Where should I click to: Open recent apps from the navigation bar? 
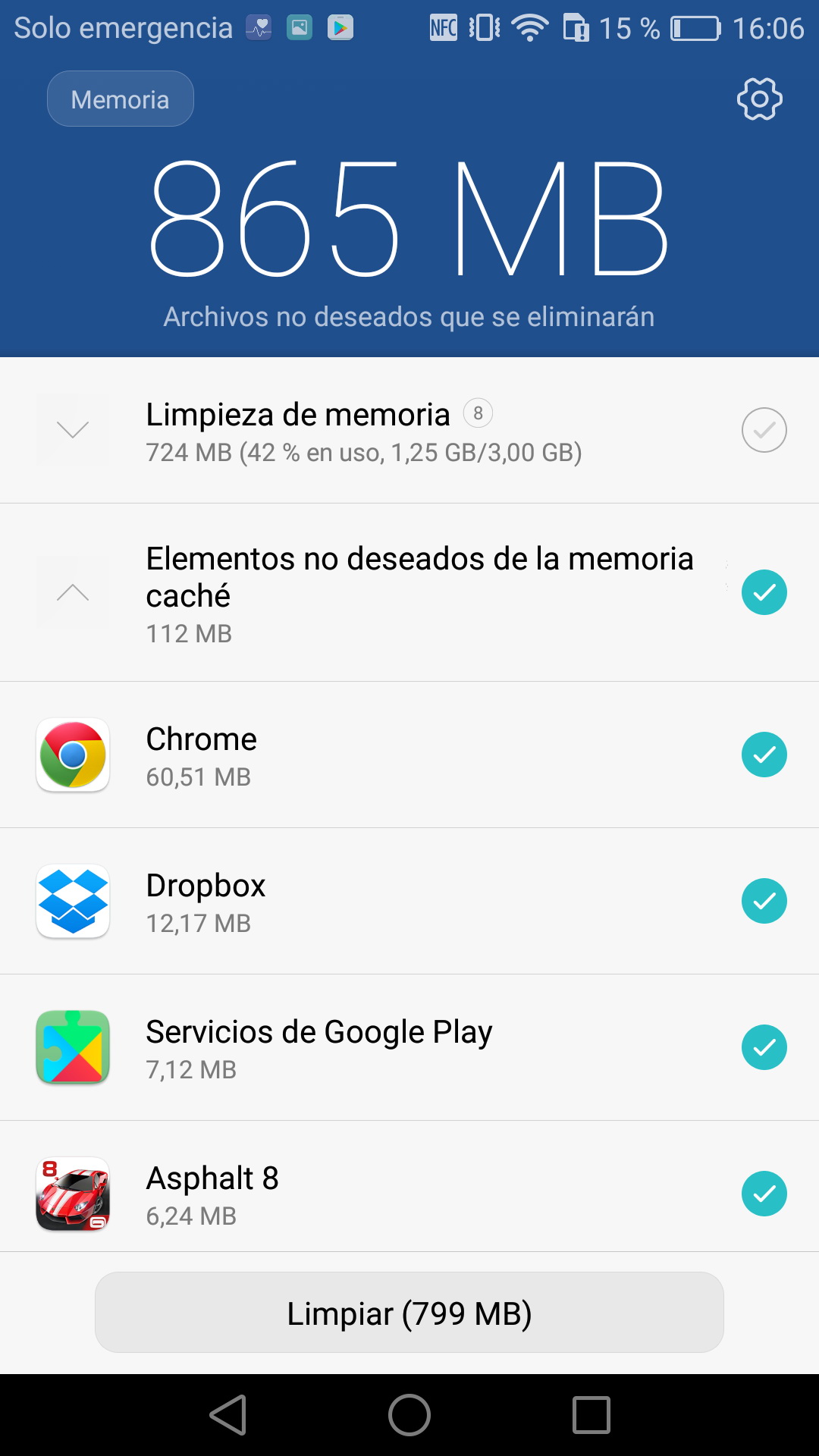pos(591,1415)
